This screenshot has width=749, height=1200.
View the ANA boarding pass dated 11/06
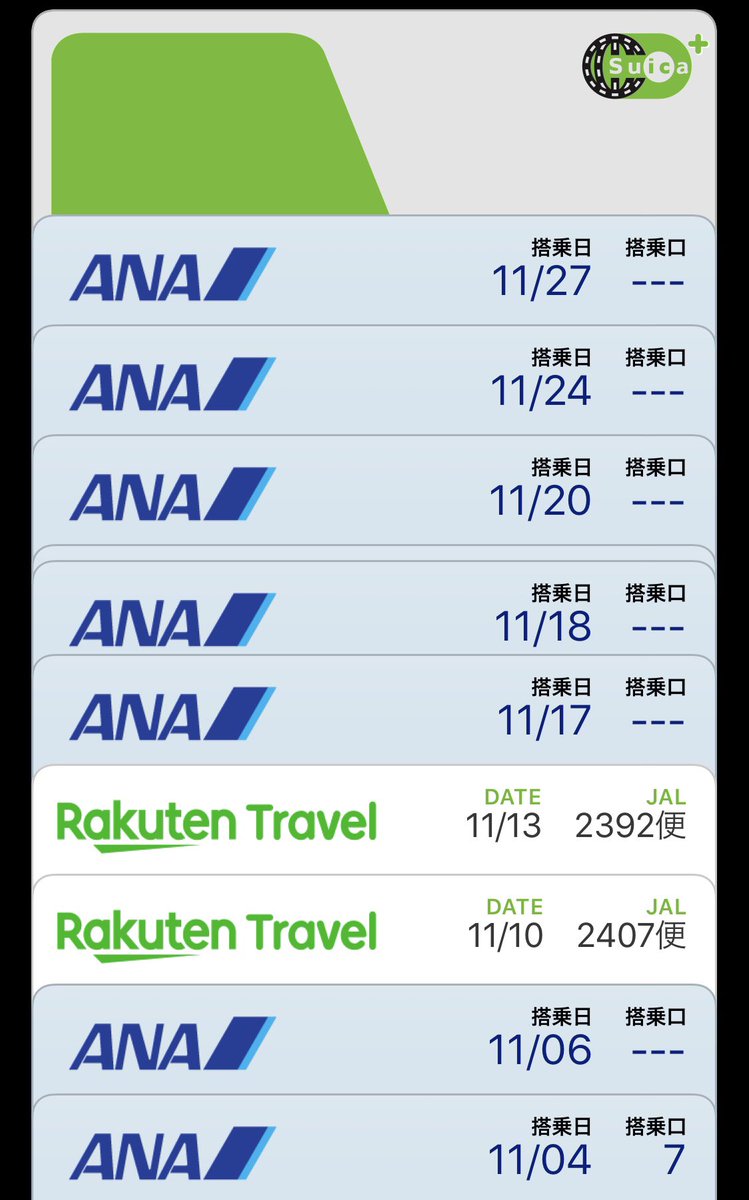click(x=374, y=1040)
